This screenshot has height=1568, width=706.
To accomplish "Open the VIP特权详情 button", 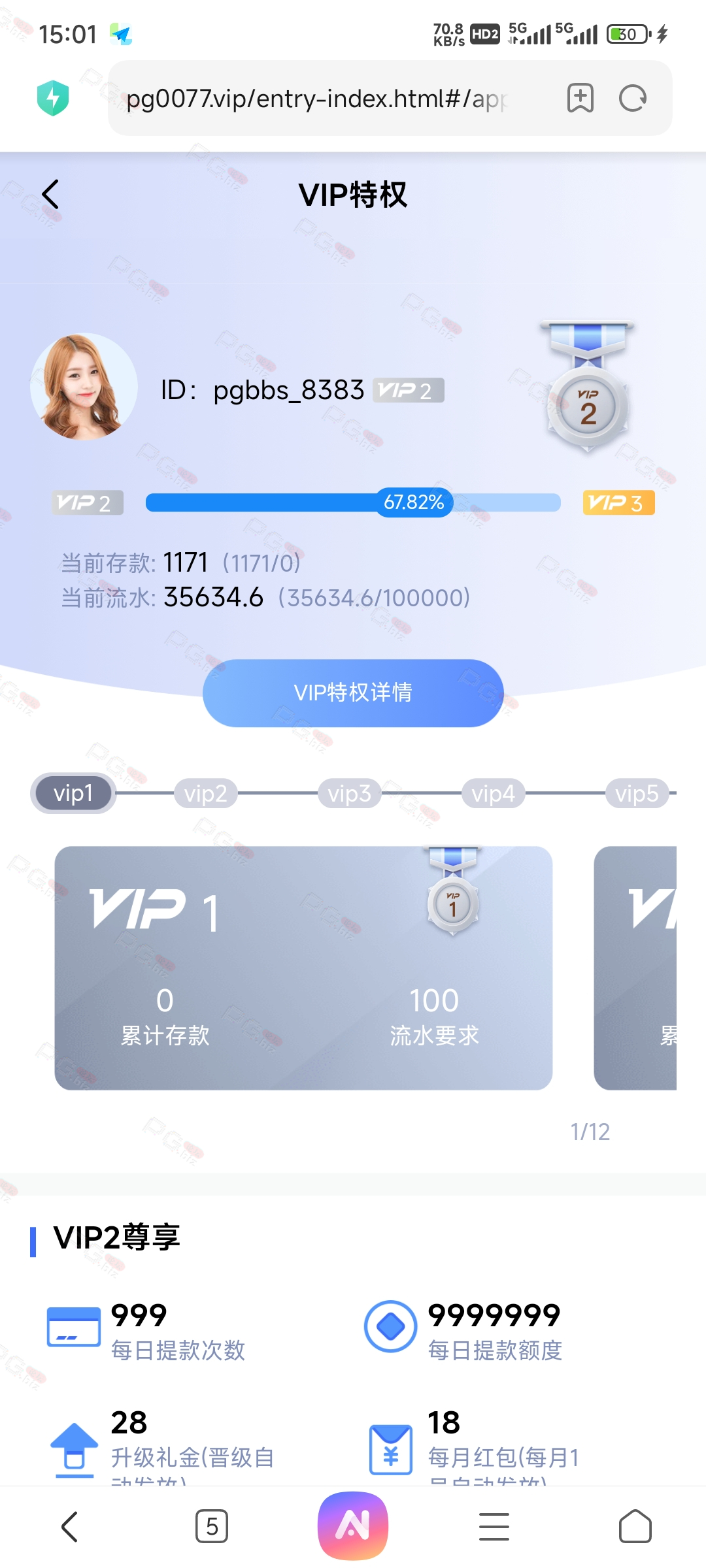I will click(x=353, y=693).
